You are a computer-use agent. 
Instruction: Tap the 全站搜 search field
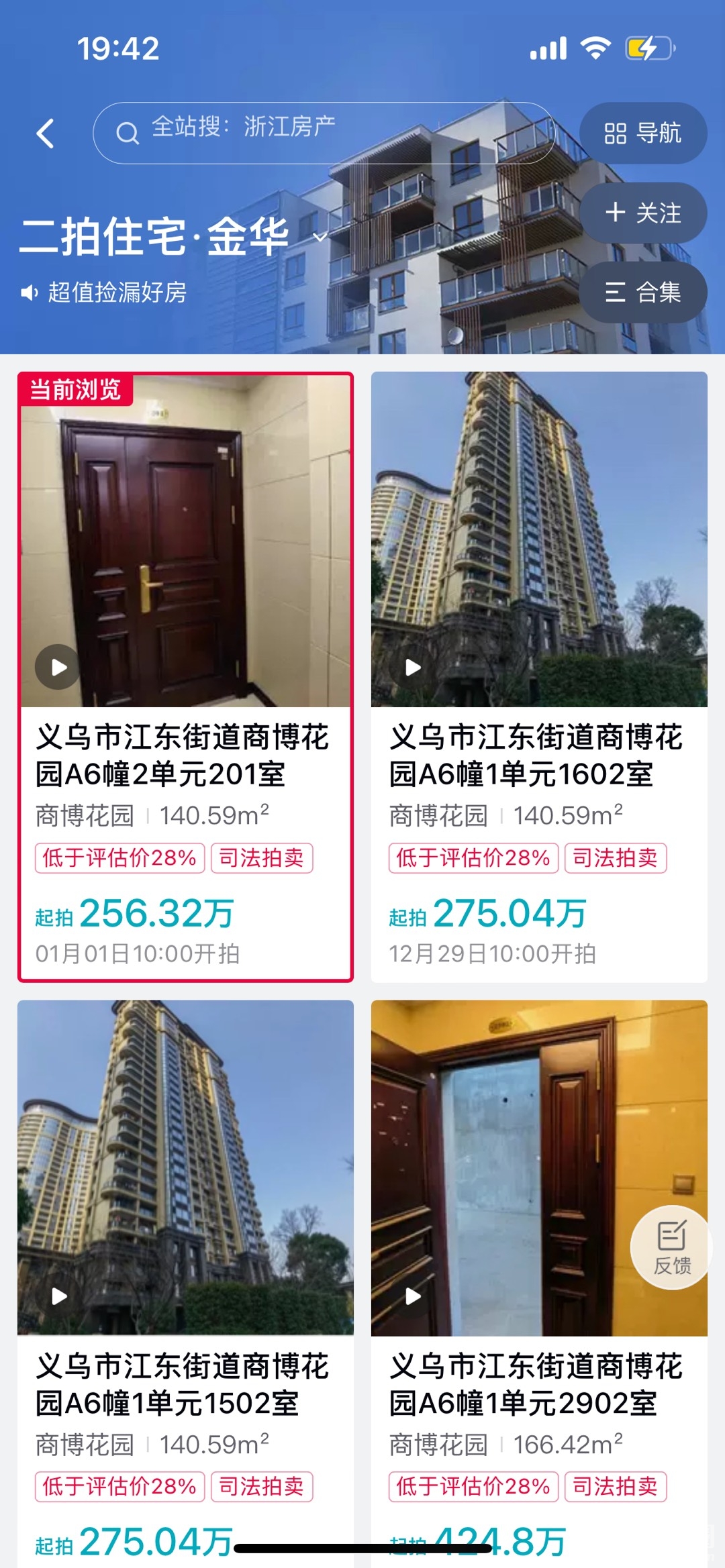click(x=324, y=133)
